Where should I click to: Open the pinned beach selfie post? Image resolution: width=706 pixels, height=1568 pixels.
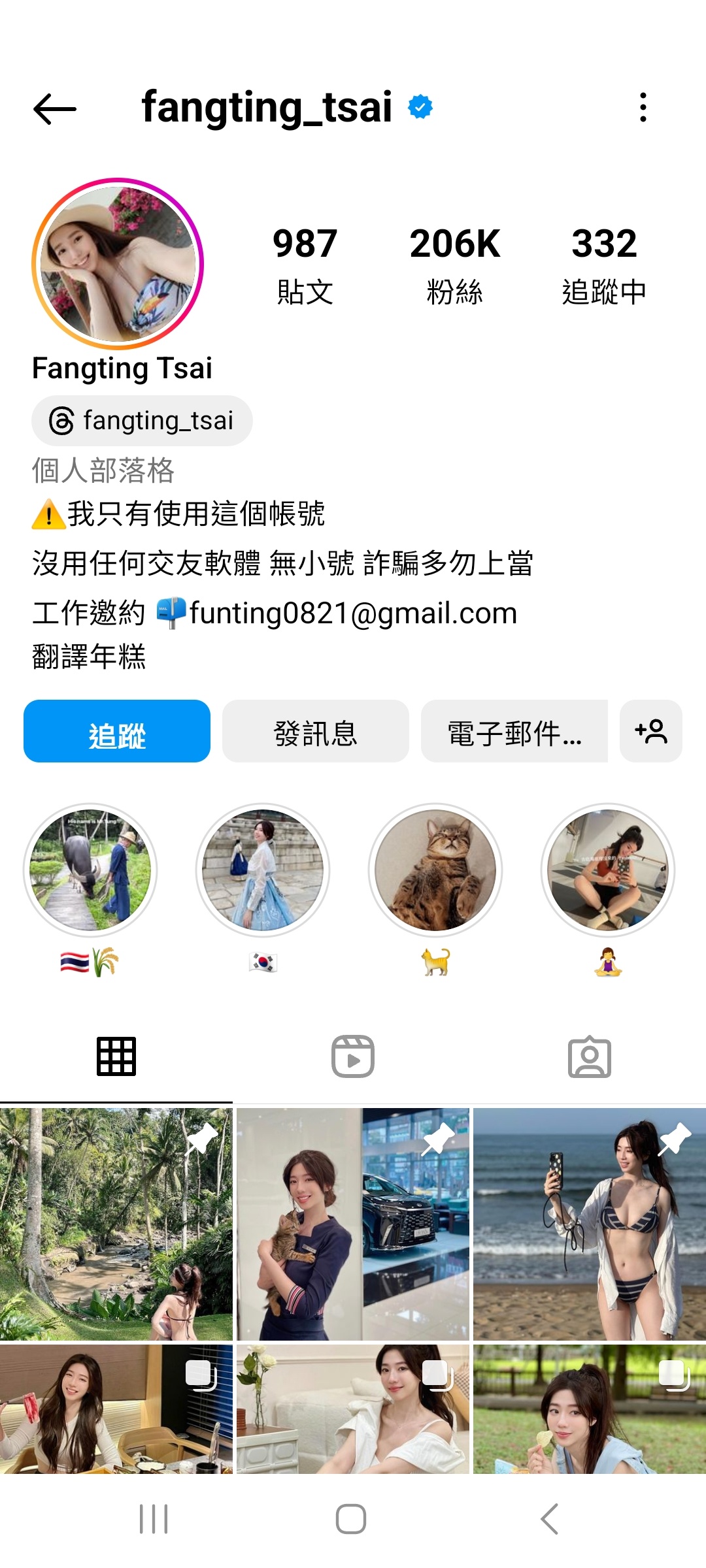(x=590, y=1224)
